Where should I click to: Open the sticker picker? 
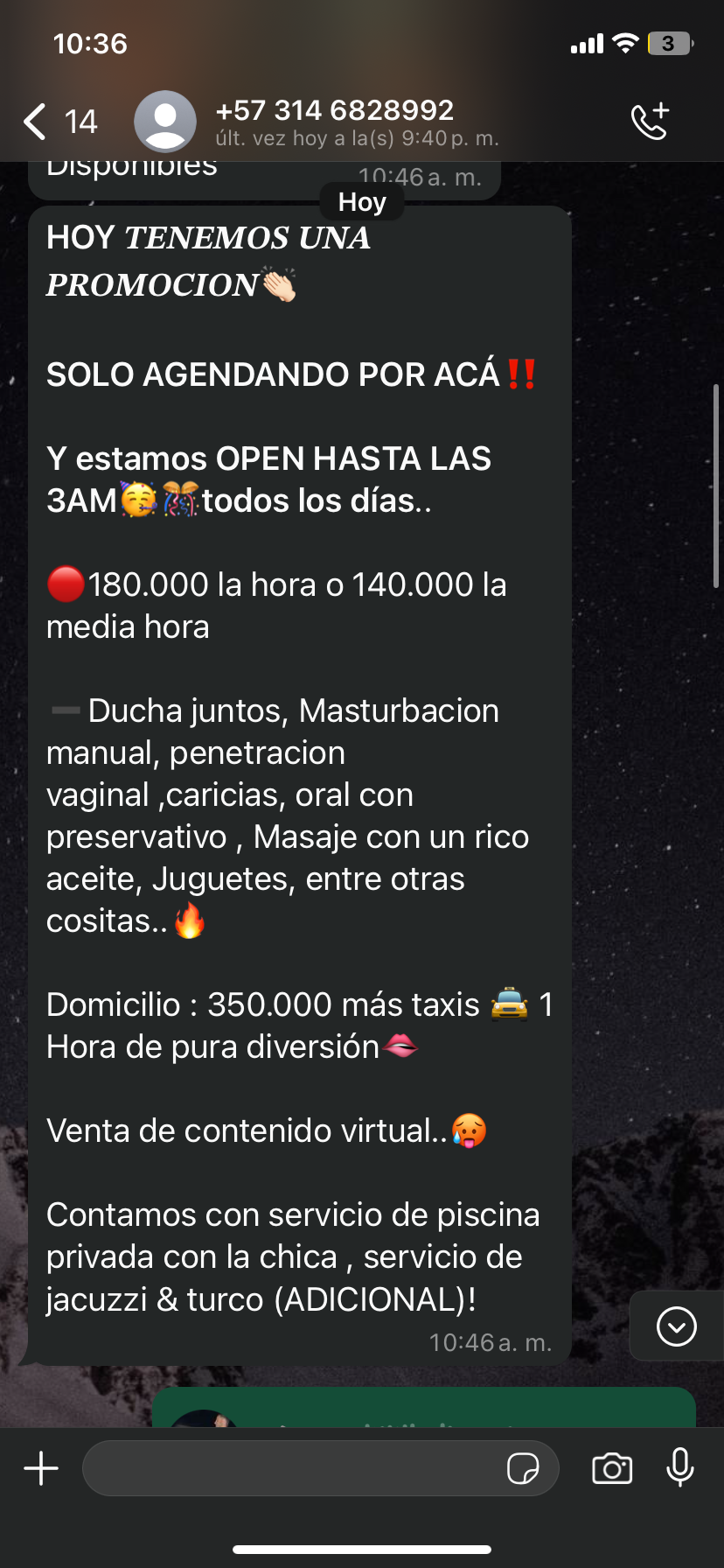523,1468
